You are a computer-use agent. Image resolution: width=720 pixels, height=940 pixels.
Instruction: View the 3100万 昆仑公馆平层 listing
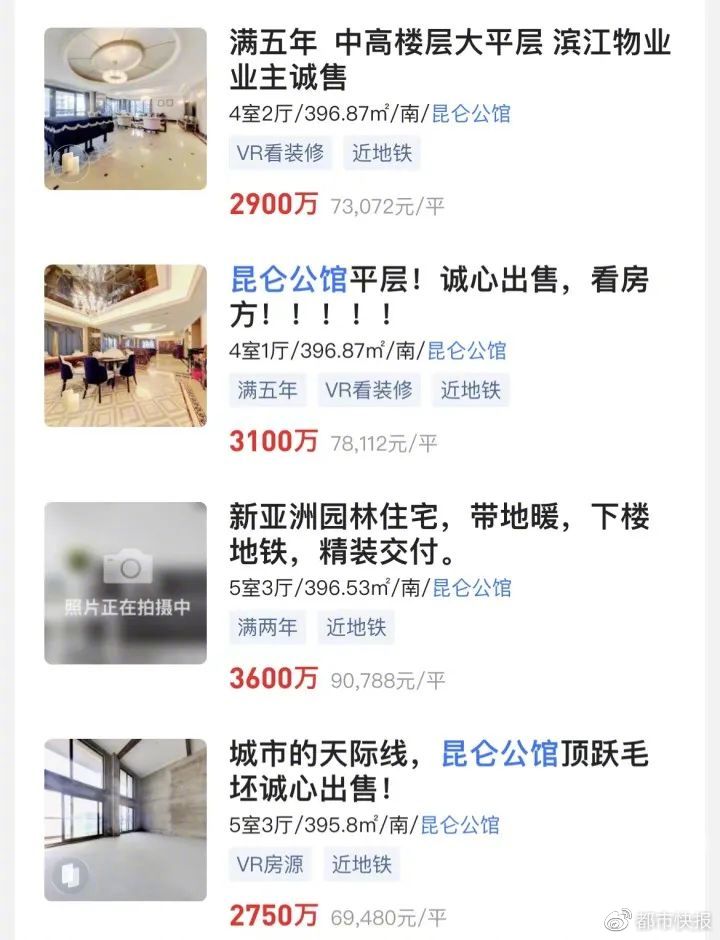440,297
